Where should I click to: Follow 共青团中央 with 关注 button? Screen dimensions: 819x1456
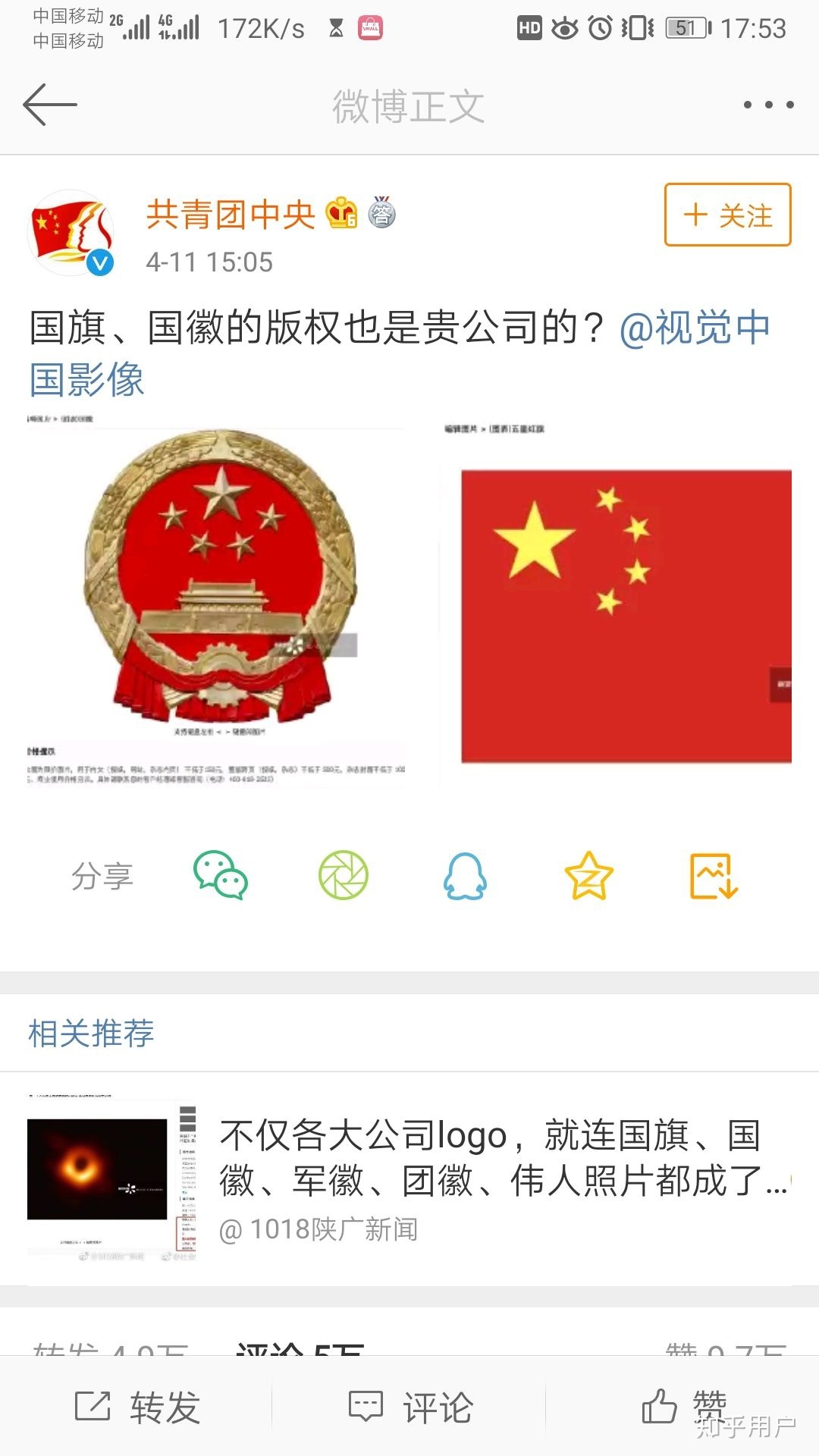[727, 215]
